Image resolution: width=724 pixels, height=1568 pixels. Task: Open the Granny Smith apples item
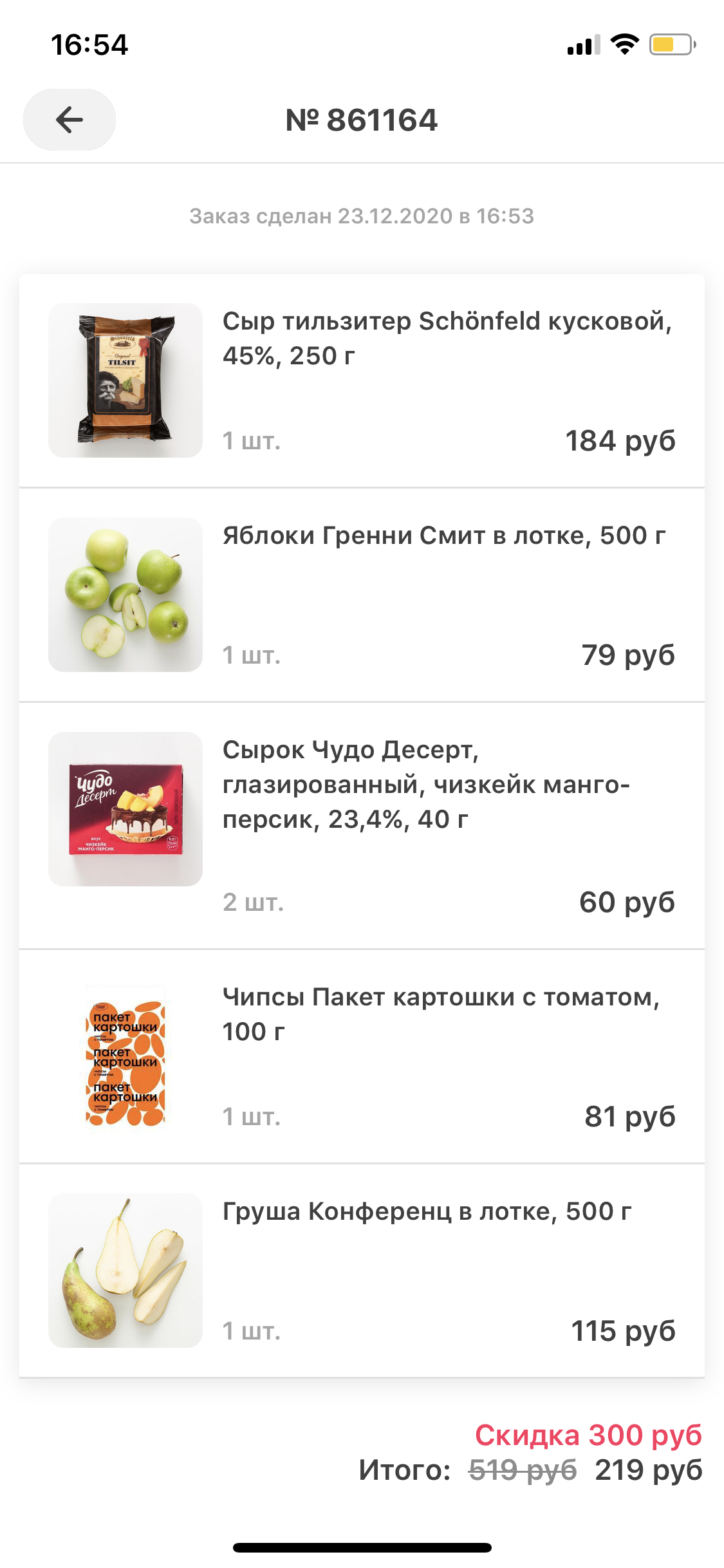tap(362, 595)
